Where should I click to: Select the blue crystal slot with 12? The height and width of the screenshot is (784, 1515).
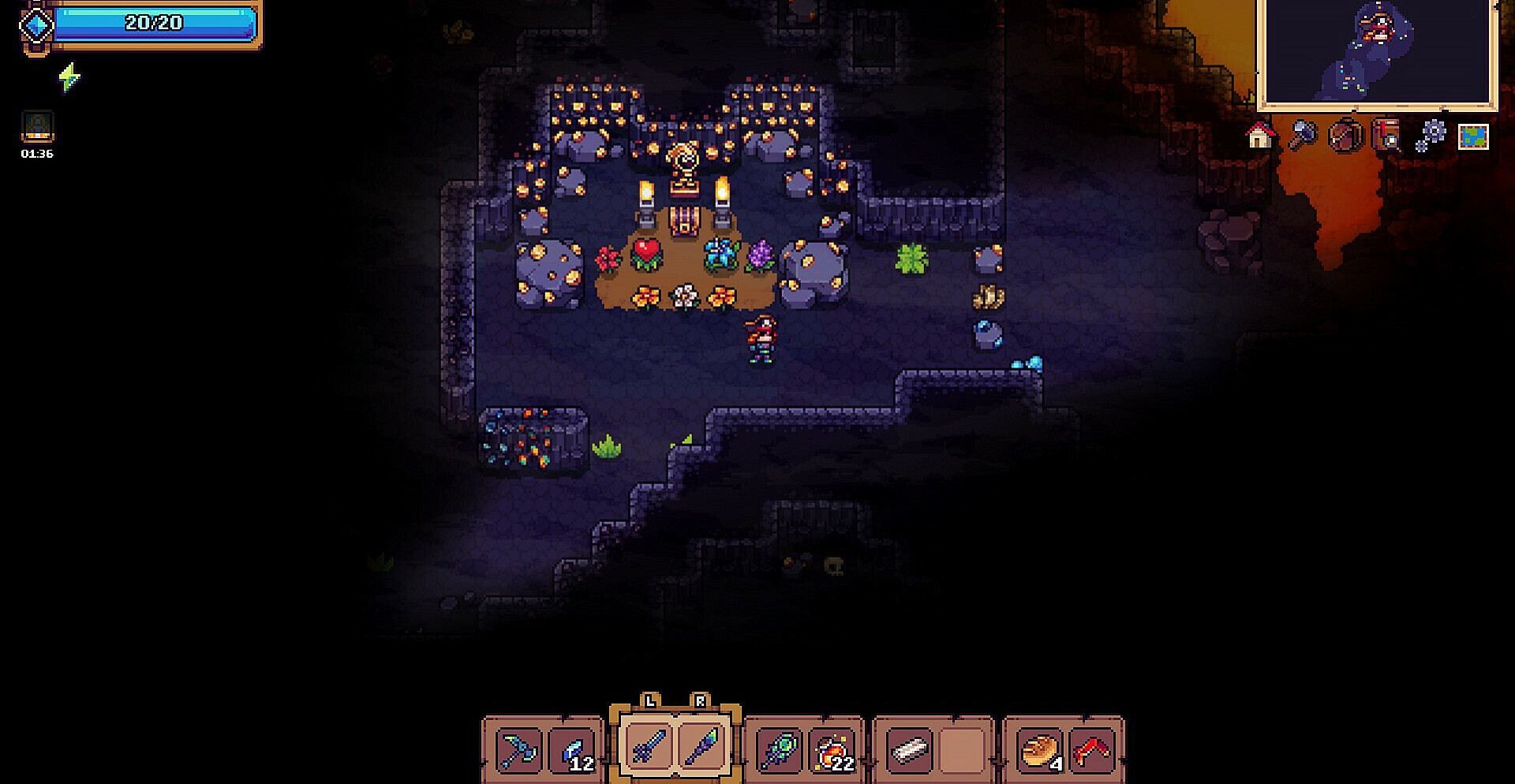point(573,749)
